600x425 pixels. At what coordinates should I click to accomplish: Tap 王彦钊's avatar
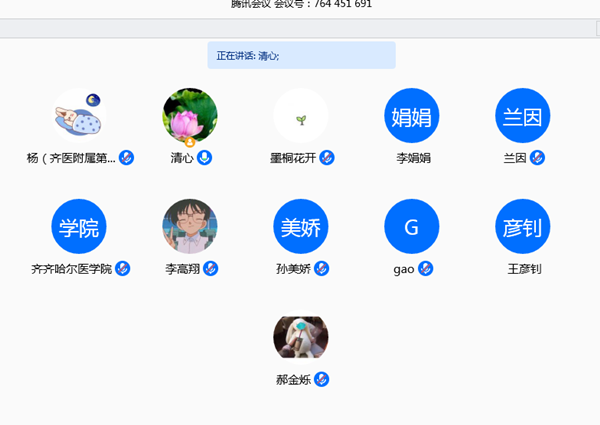pyautogui.click(x=523, y=227)
